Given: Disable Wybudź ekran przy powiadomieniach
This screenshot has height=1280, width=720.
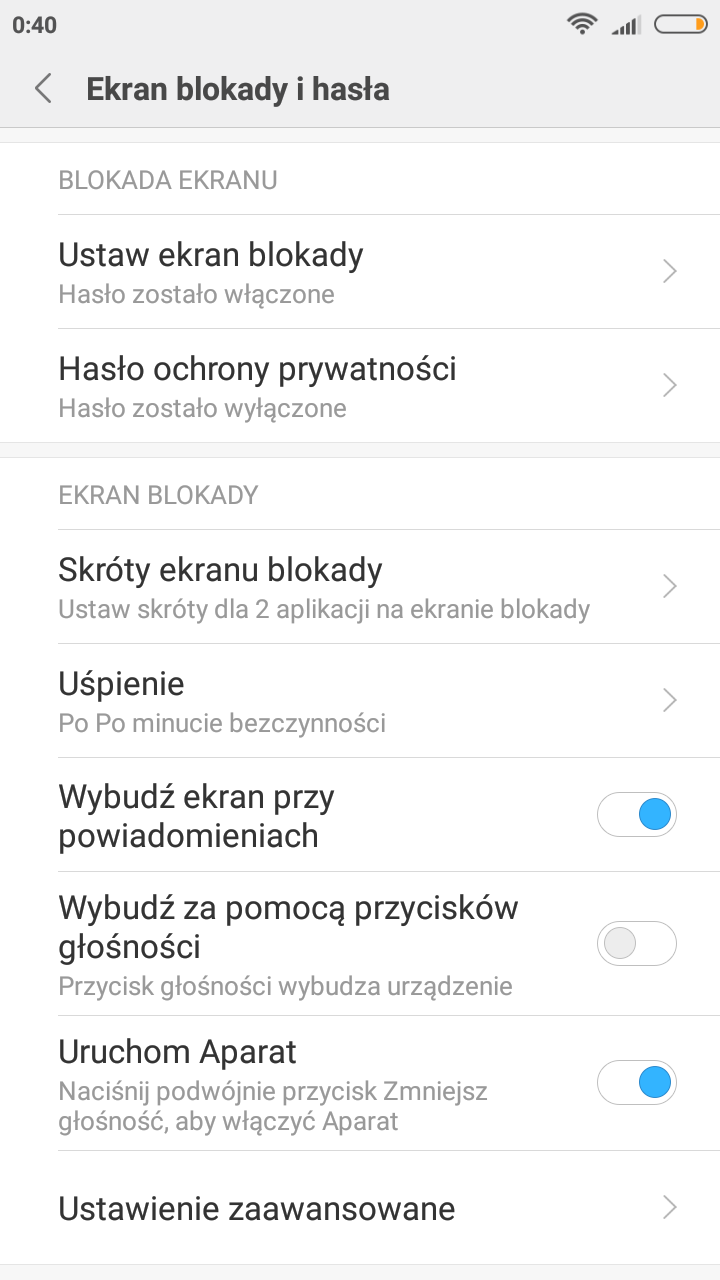Looking at the screenshot, I should pos(637,815).
